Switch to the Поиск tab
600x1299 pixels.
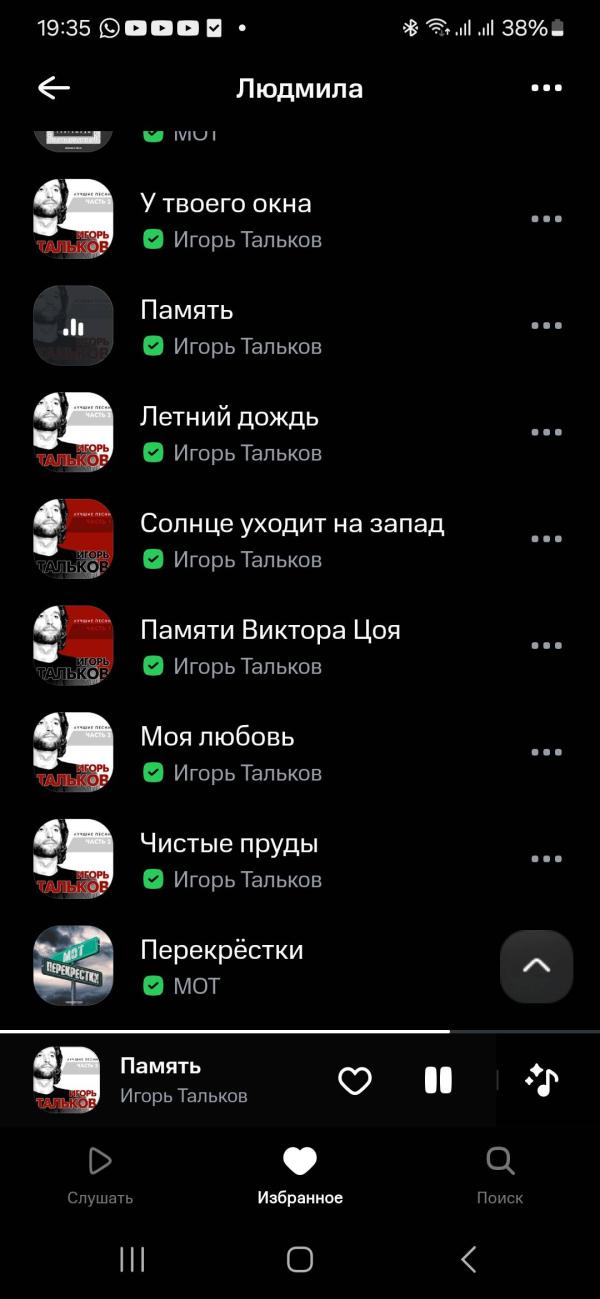pyautogui.click(x=499, y=1175)
